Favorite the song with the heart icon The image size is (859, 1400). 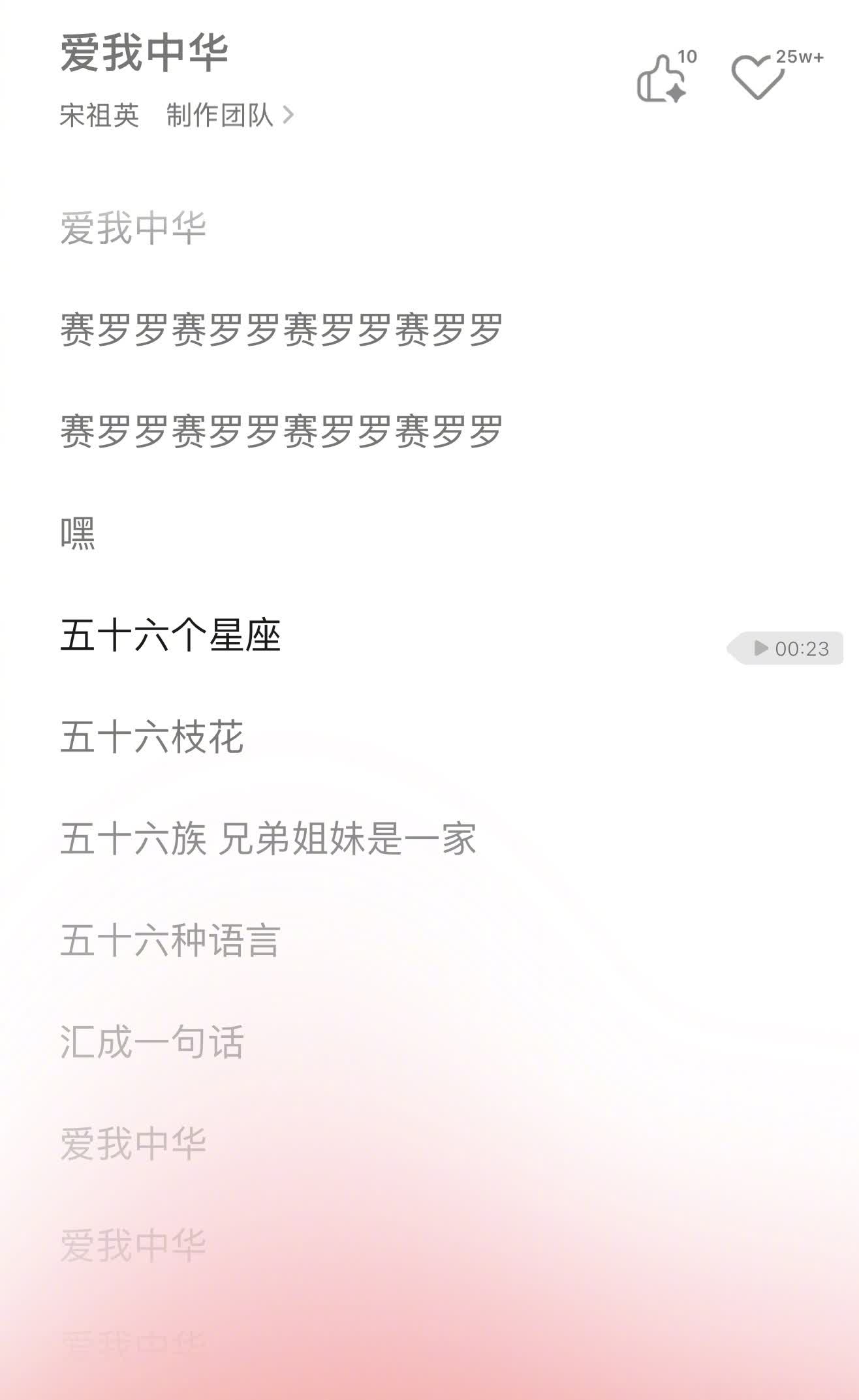click(757, 78)
